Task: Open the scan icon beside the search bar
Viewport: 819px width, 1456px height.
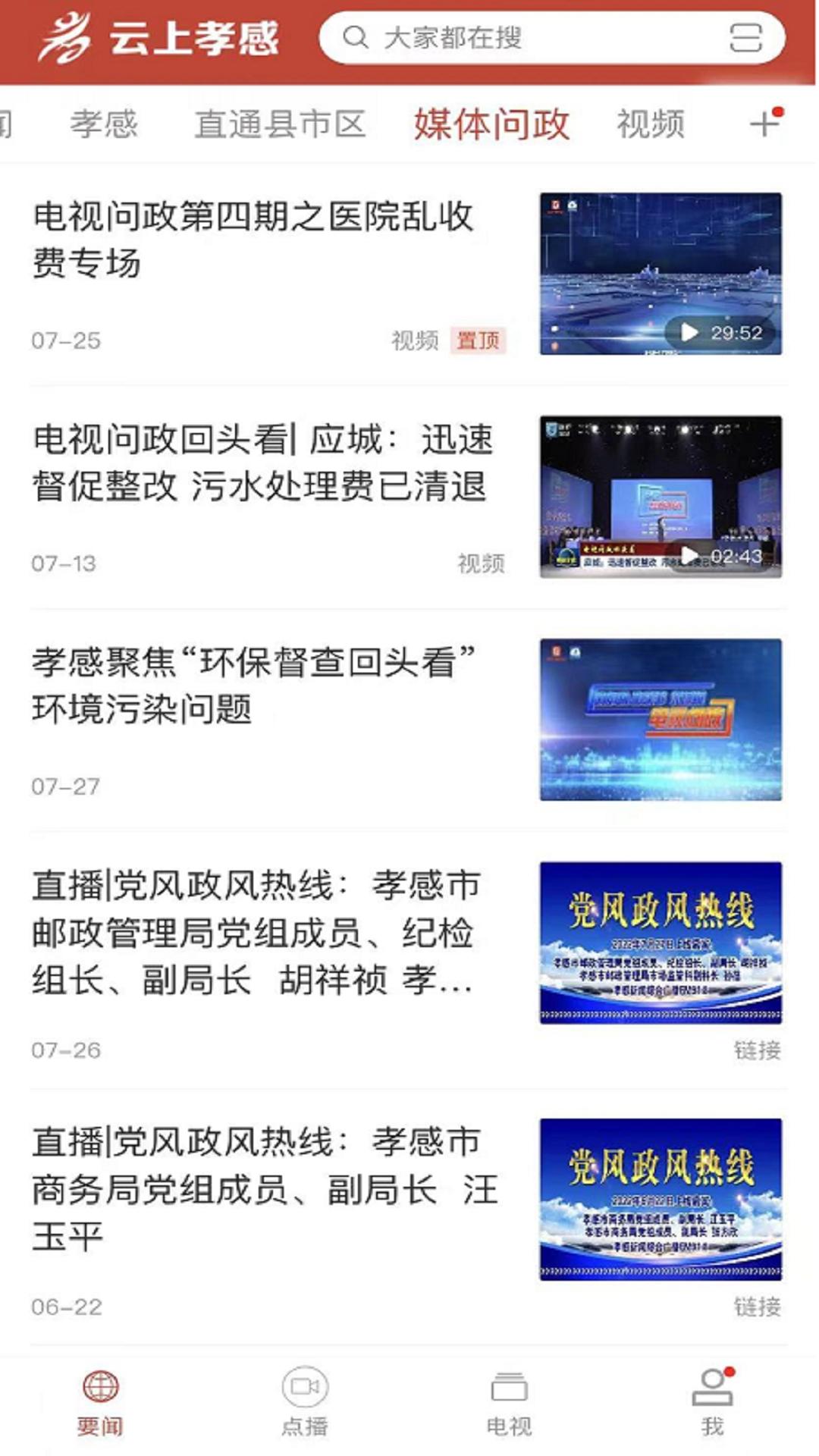Action: tap(747, 38)
